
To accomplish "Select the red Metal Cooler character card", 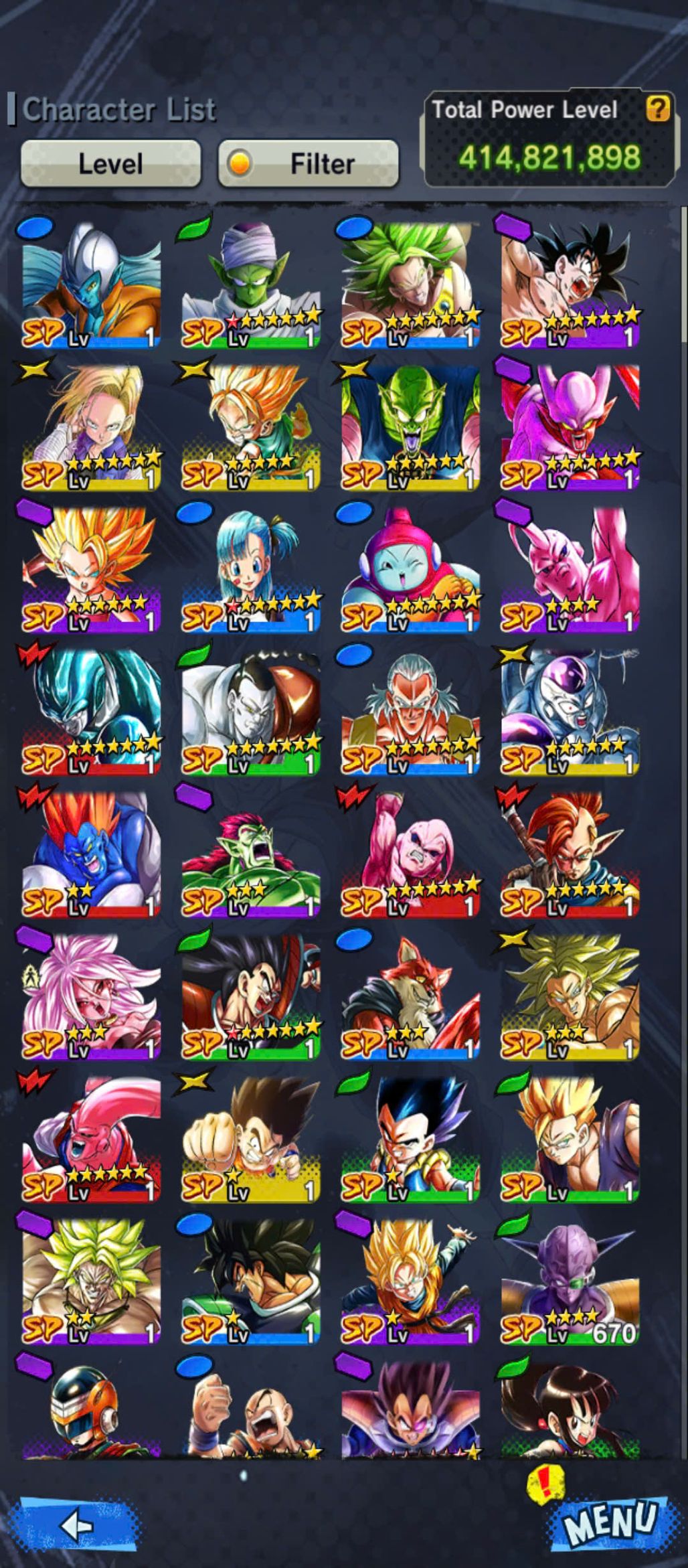I will (91, 712).
